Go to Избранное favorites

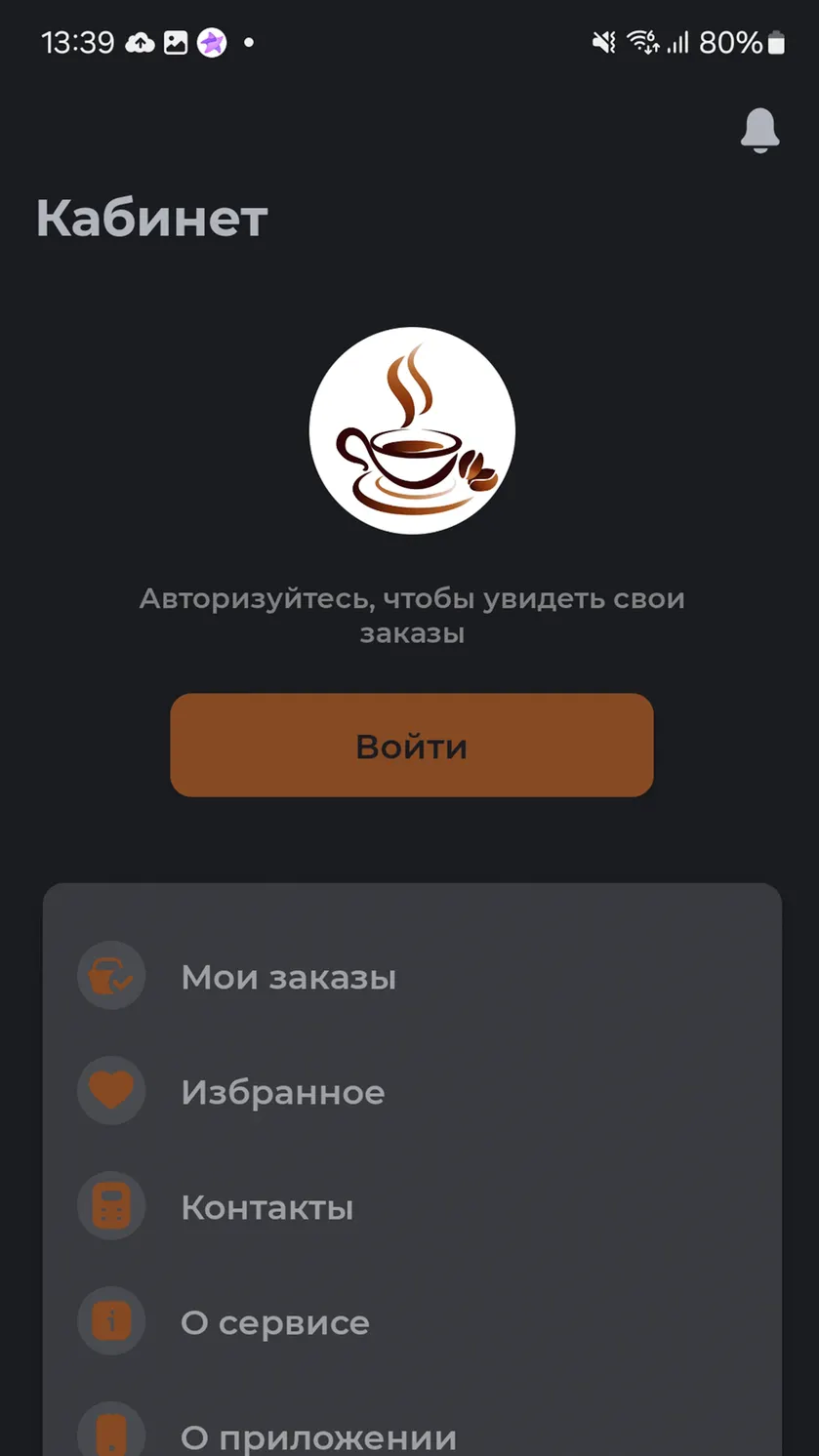coord(412,1091)
